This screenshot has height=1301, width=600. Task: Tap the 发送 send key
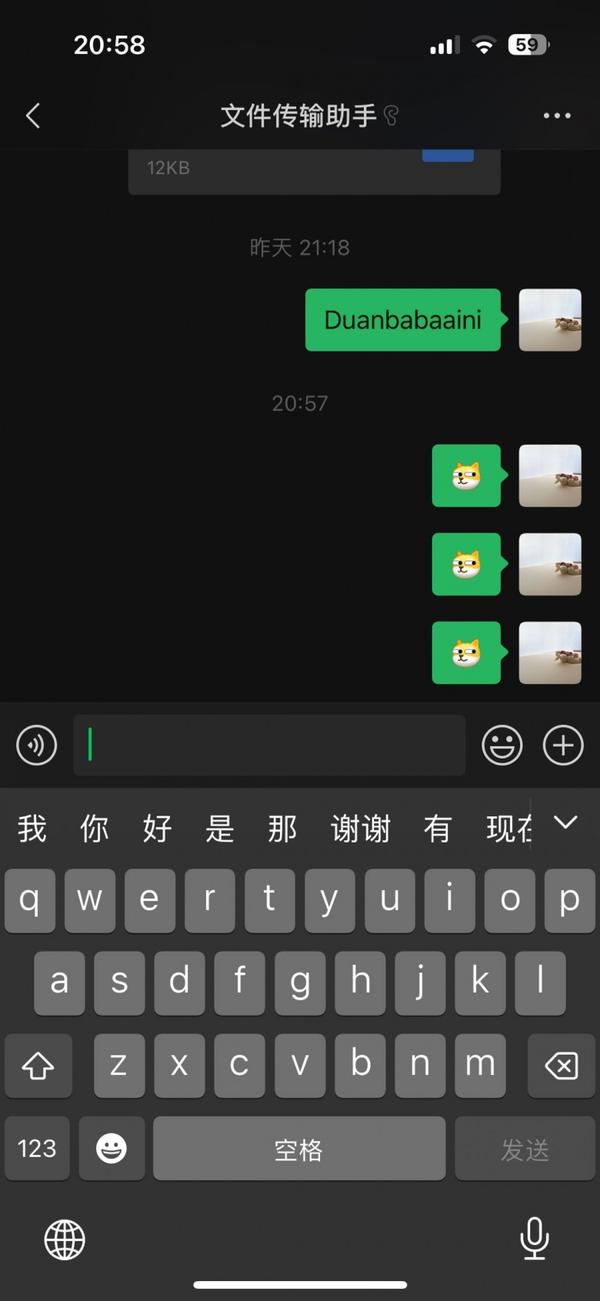click(525, 1149)
